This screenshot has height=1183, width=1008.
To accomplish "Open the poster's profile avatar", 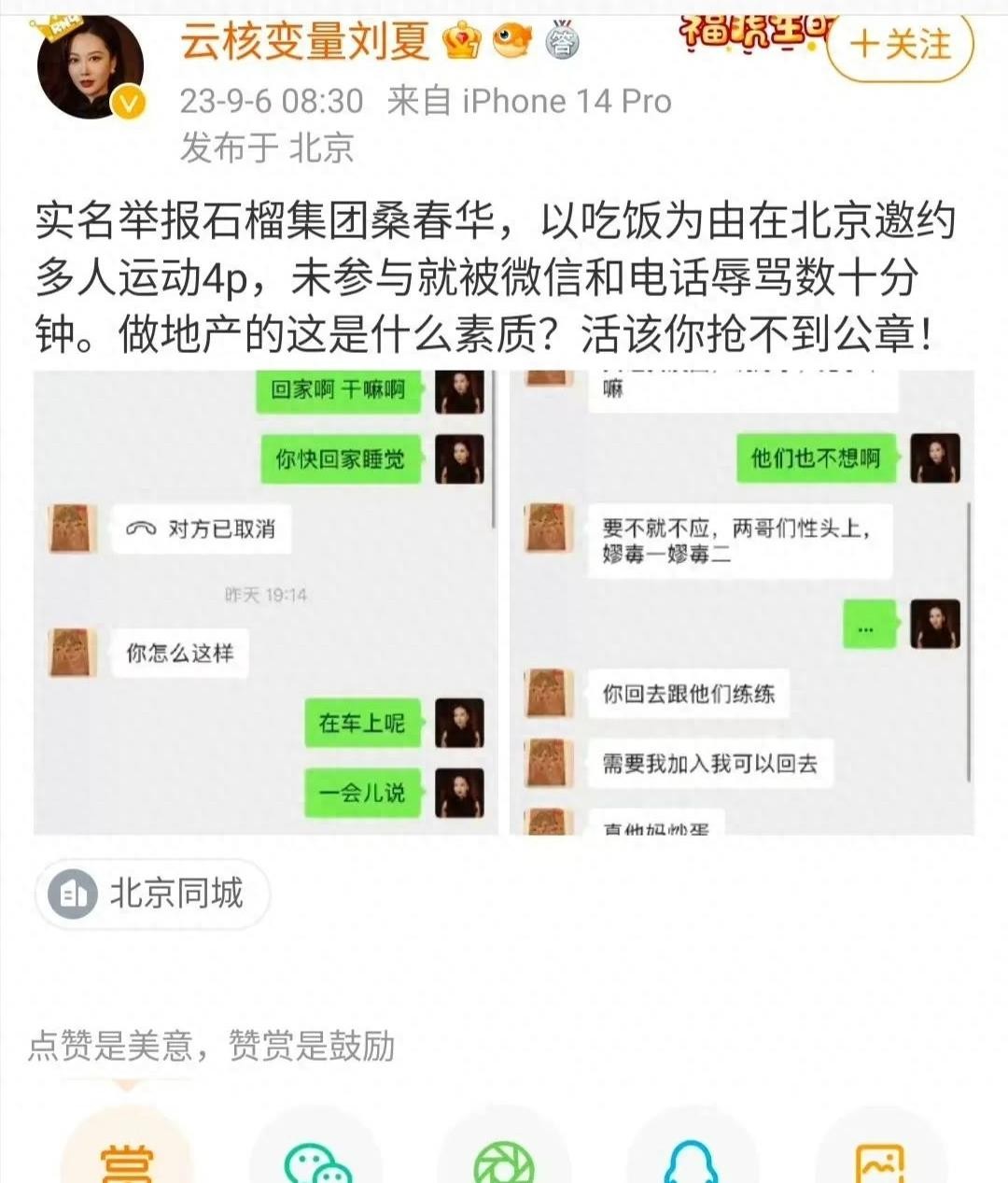I will pyautogui.click(x=90, y=67).
